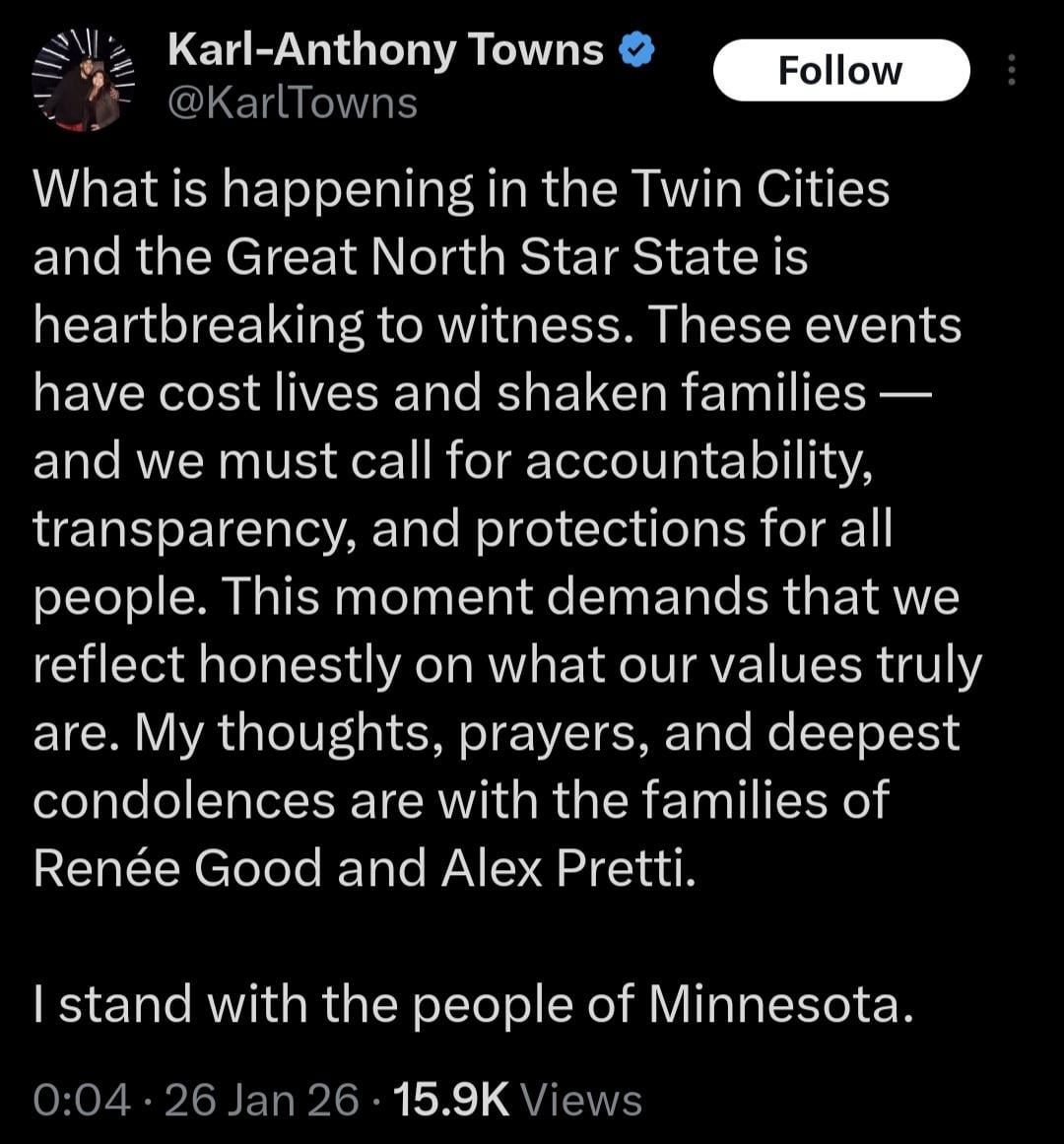View the 15.9K Views analytics

click(x=516, y=1100)
